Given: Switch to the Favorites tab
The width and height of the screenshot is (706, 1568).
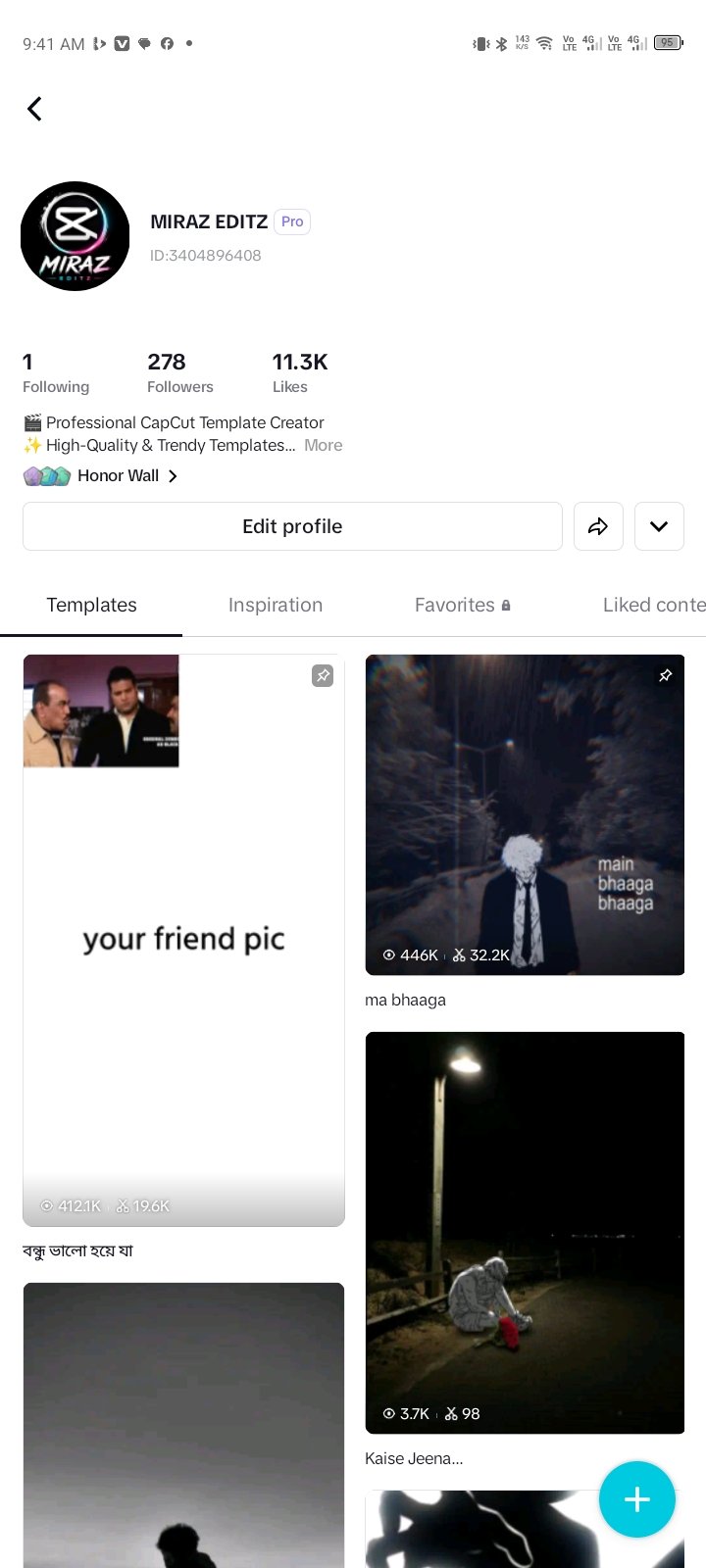Looking at the screenshot, I should tap(462, 605).
